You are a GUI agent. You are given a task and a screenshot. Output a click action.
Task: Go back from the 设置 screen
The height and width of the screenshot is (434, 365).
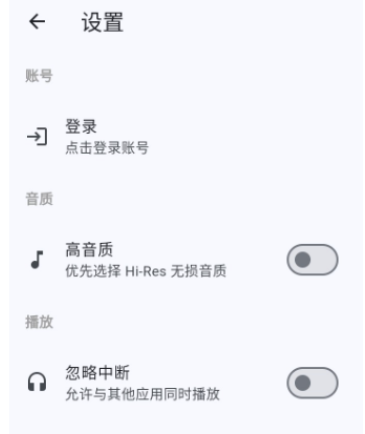[x=37, y=22]
